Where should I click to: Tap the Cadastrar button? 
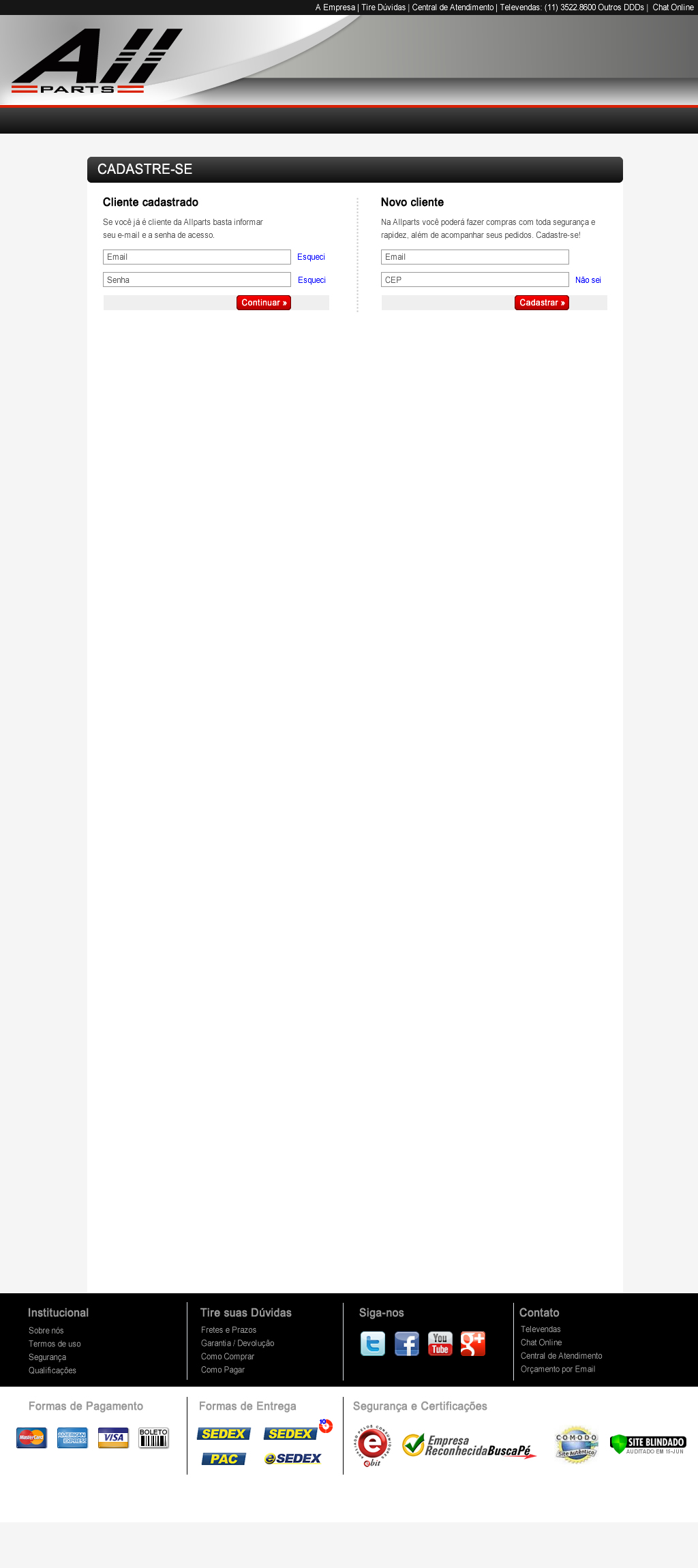click(542, 303)
